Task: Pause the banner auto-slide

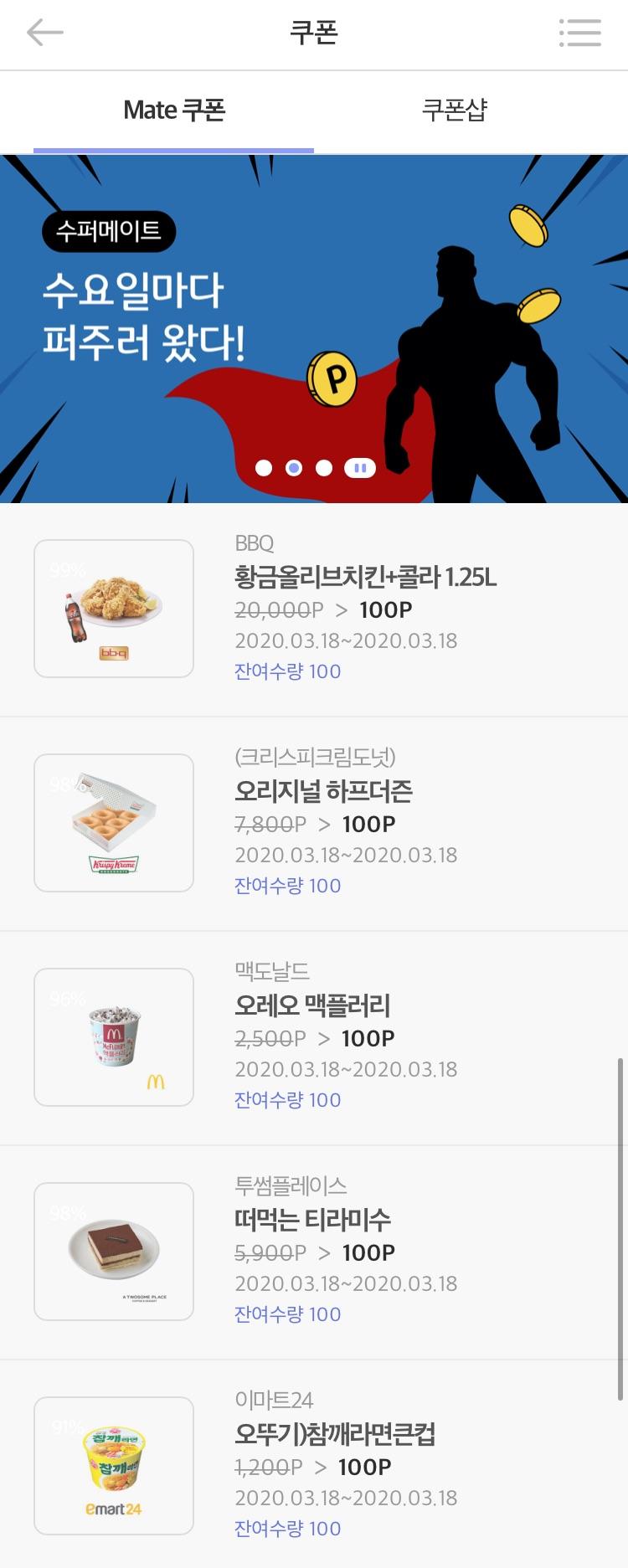Action: (360, 468)
